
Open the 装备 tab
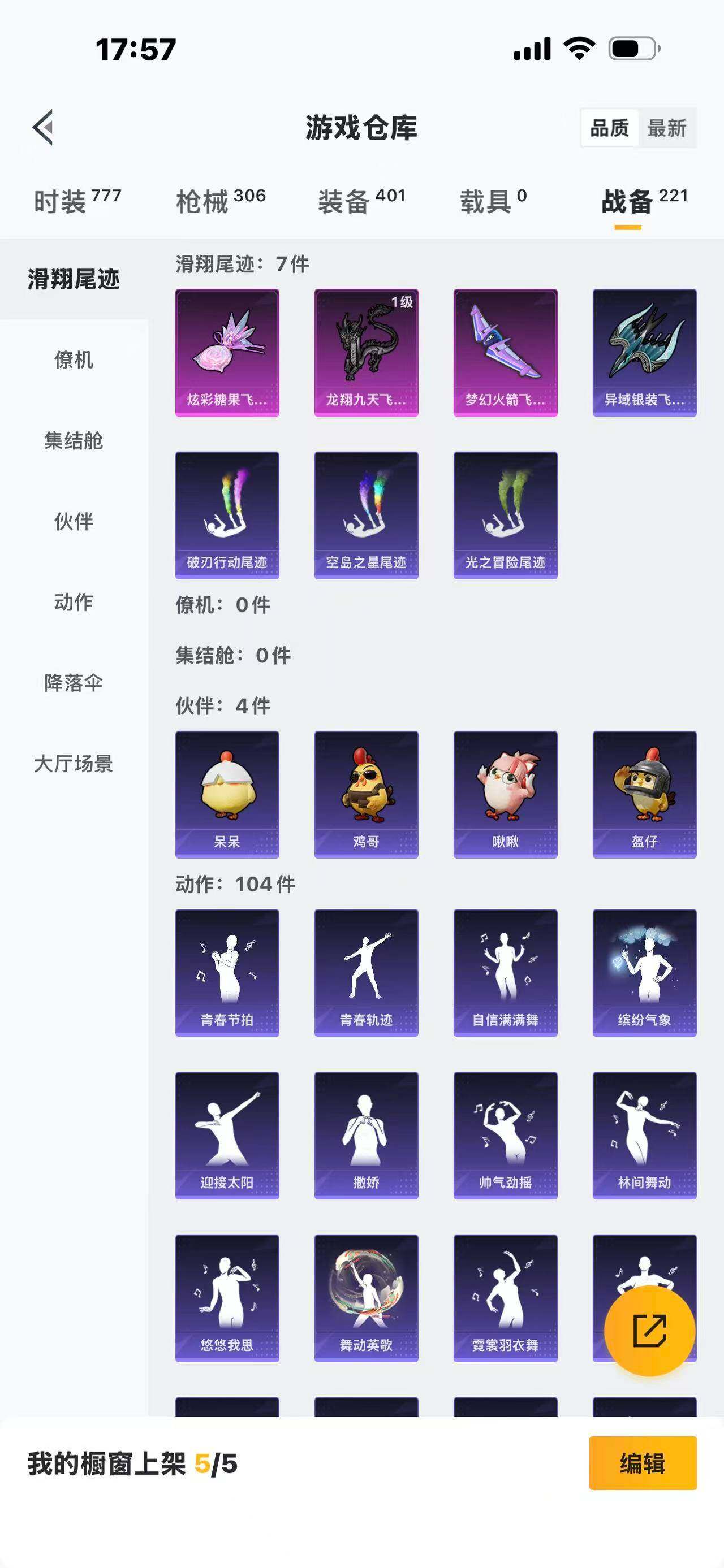361,201
